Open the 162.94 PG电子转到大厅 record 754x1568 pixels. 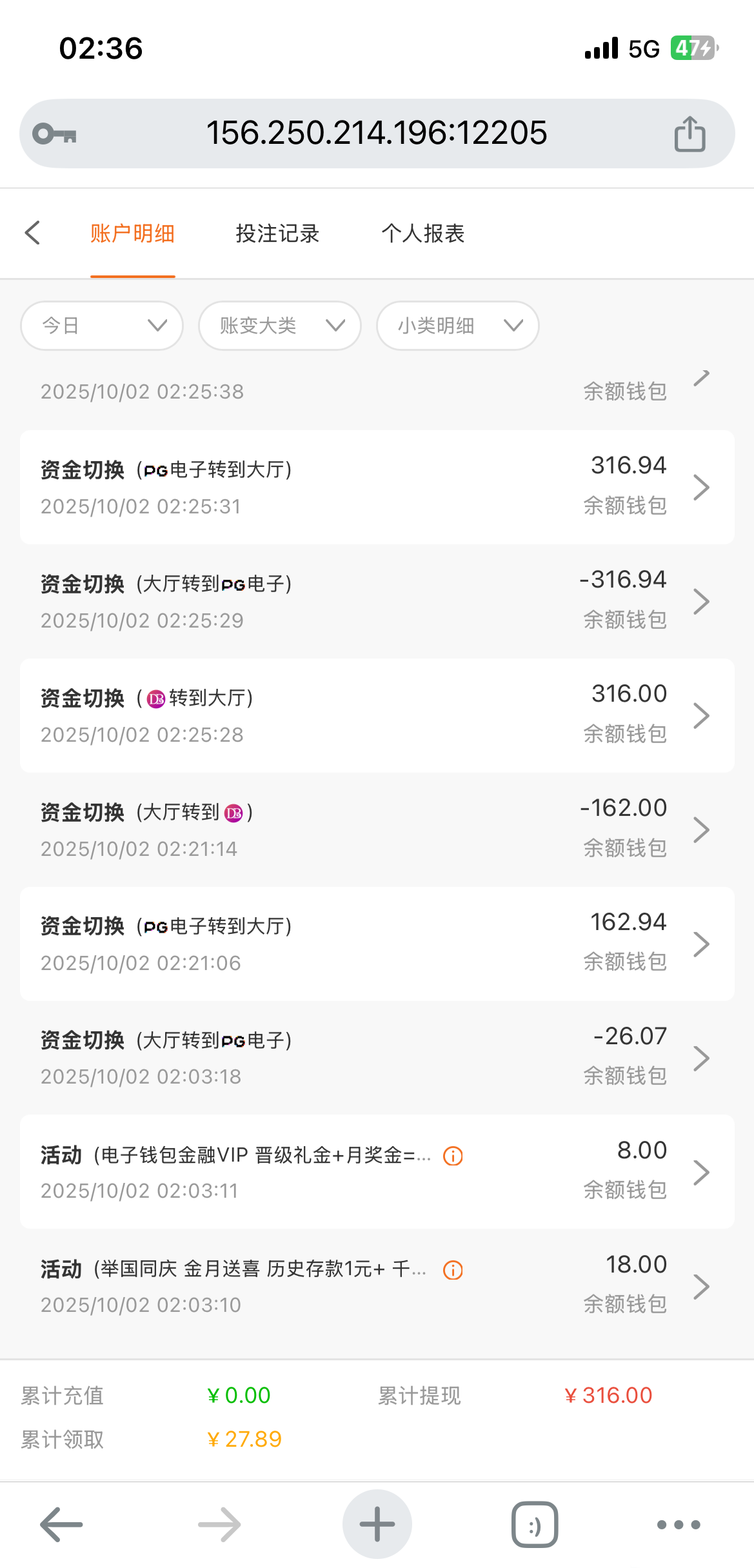377,944
